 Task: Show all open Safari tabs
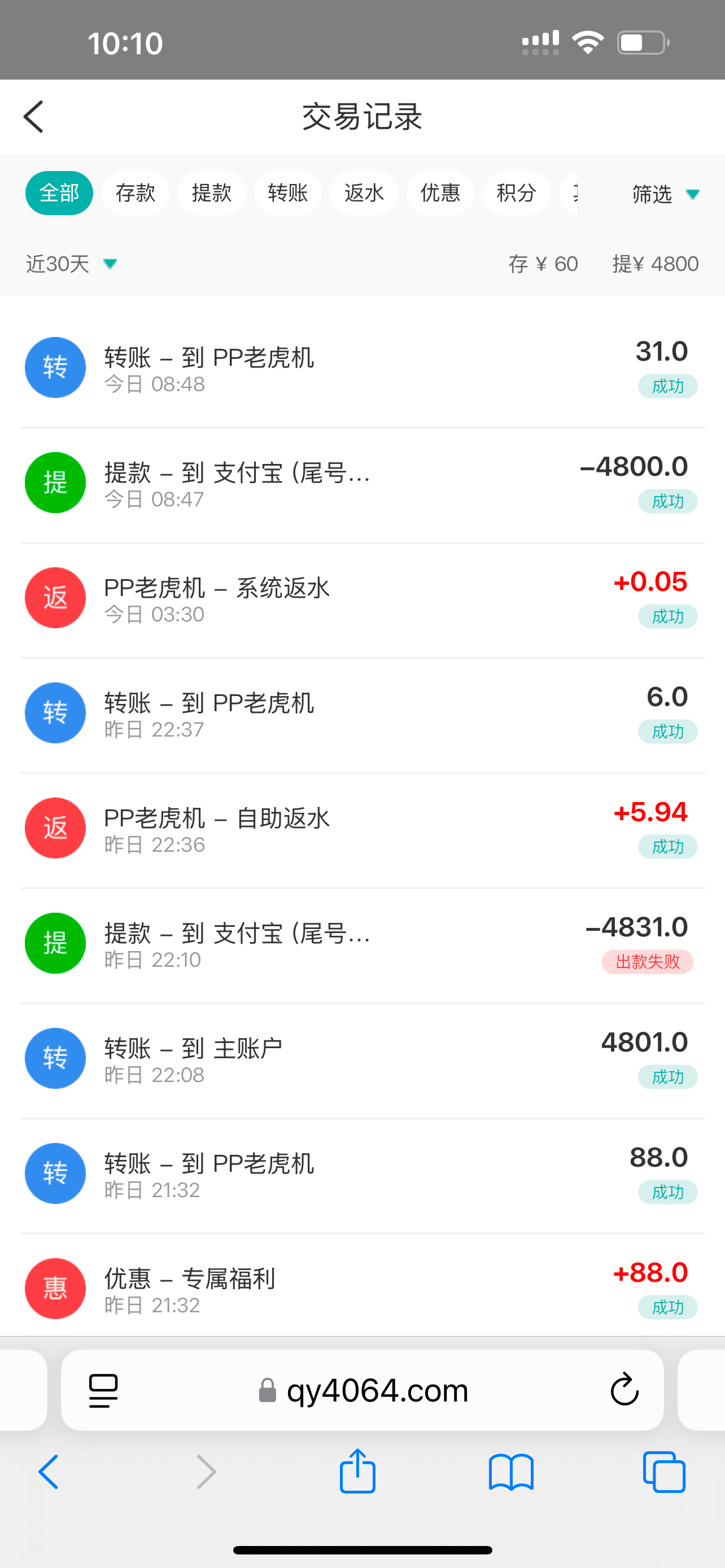pos(663,1472)
